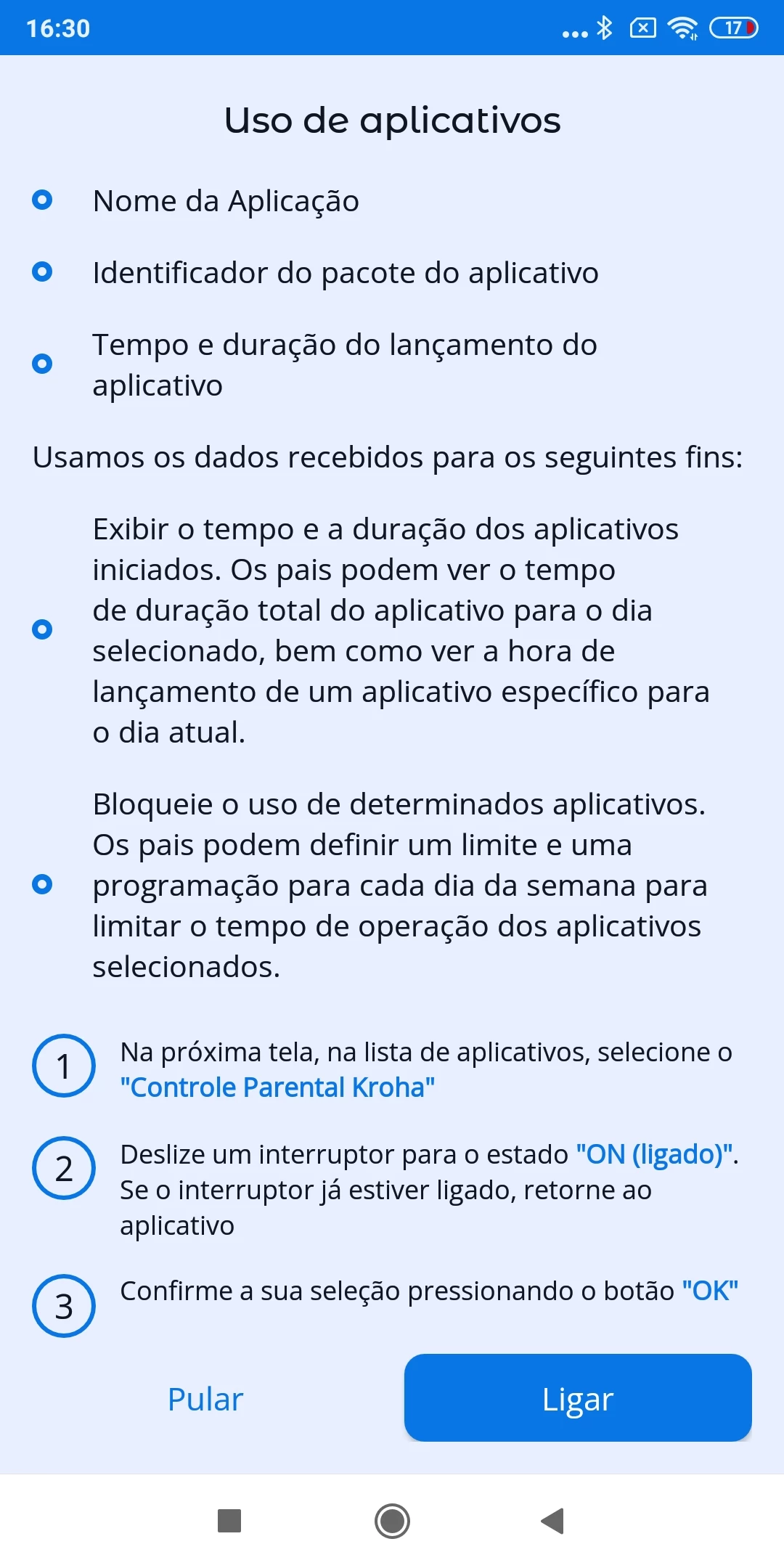Skip this step with Pular
The width and height of the screenshot is (784, 1568).
(x=205, y=1399)
